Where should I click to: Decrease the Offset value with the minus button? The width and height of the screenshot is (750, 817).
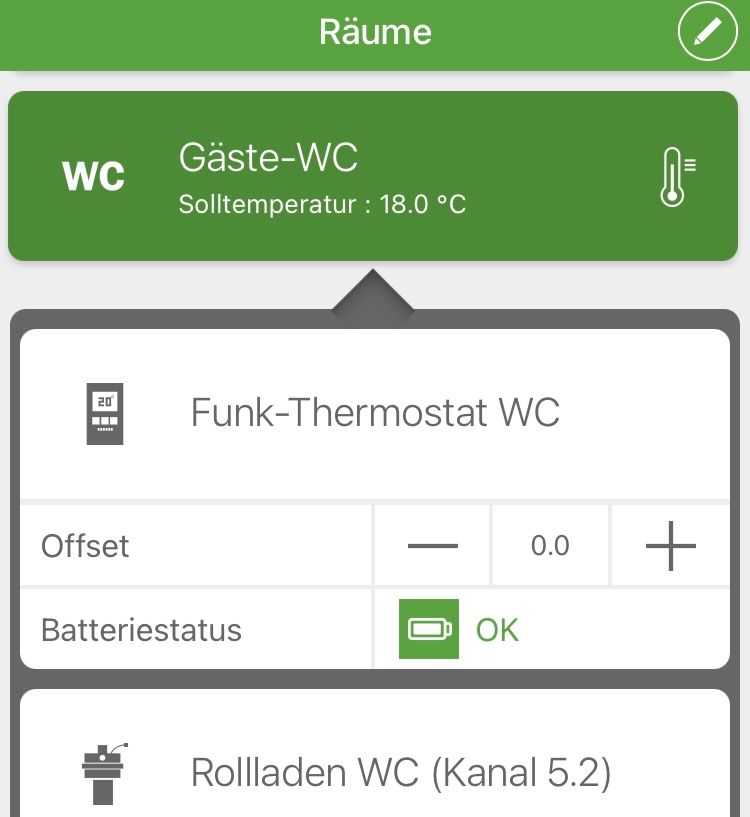click(x=433, y=546)
